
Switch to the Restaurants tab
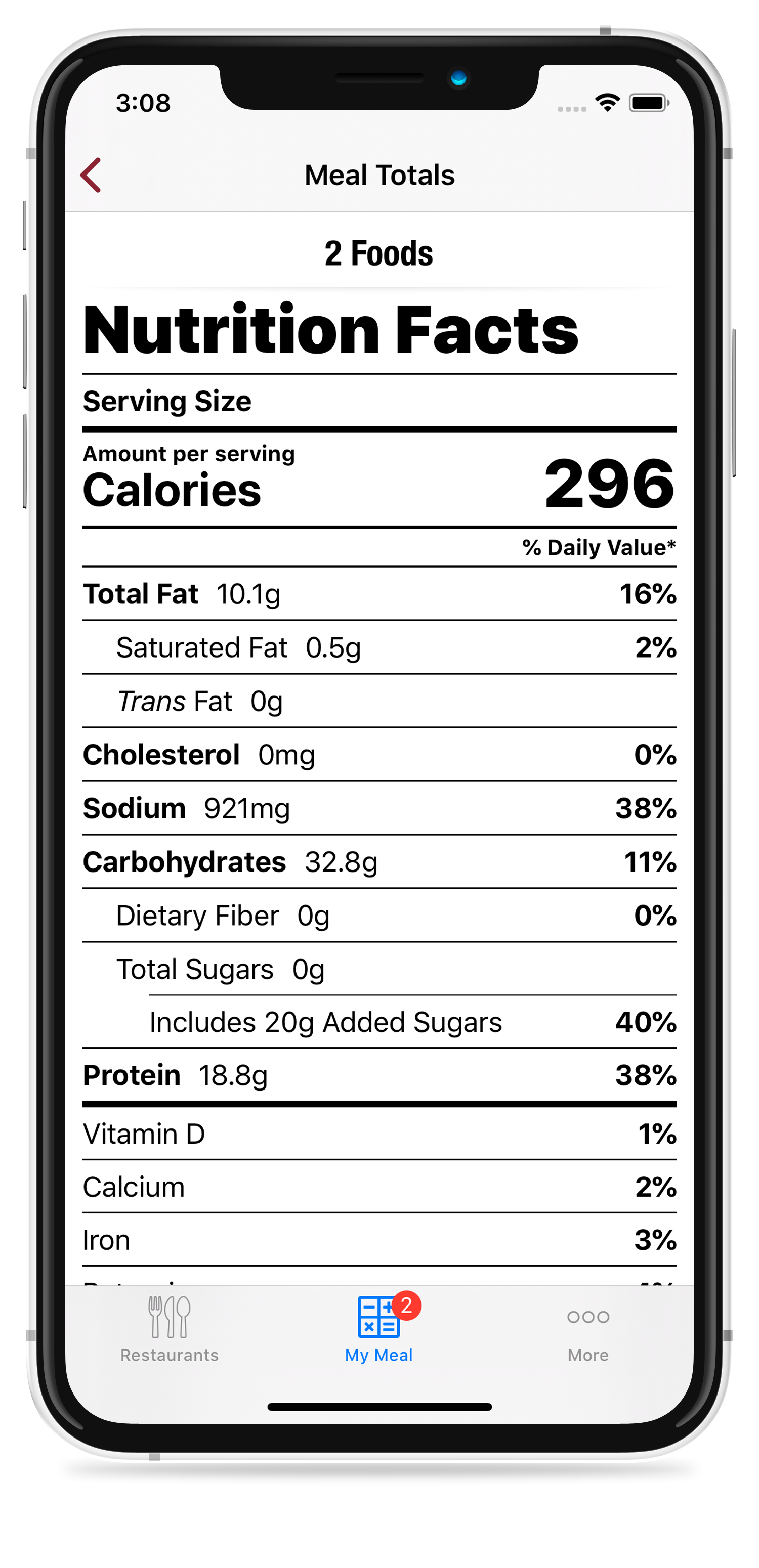tap(170, 1329)
